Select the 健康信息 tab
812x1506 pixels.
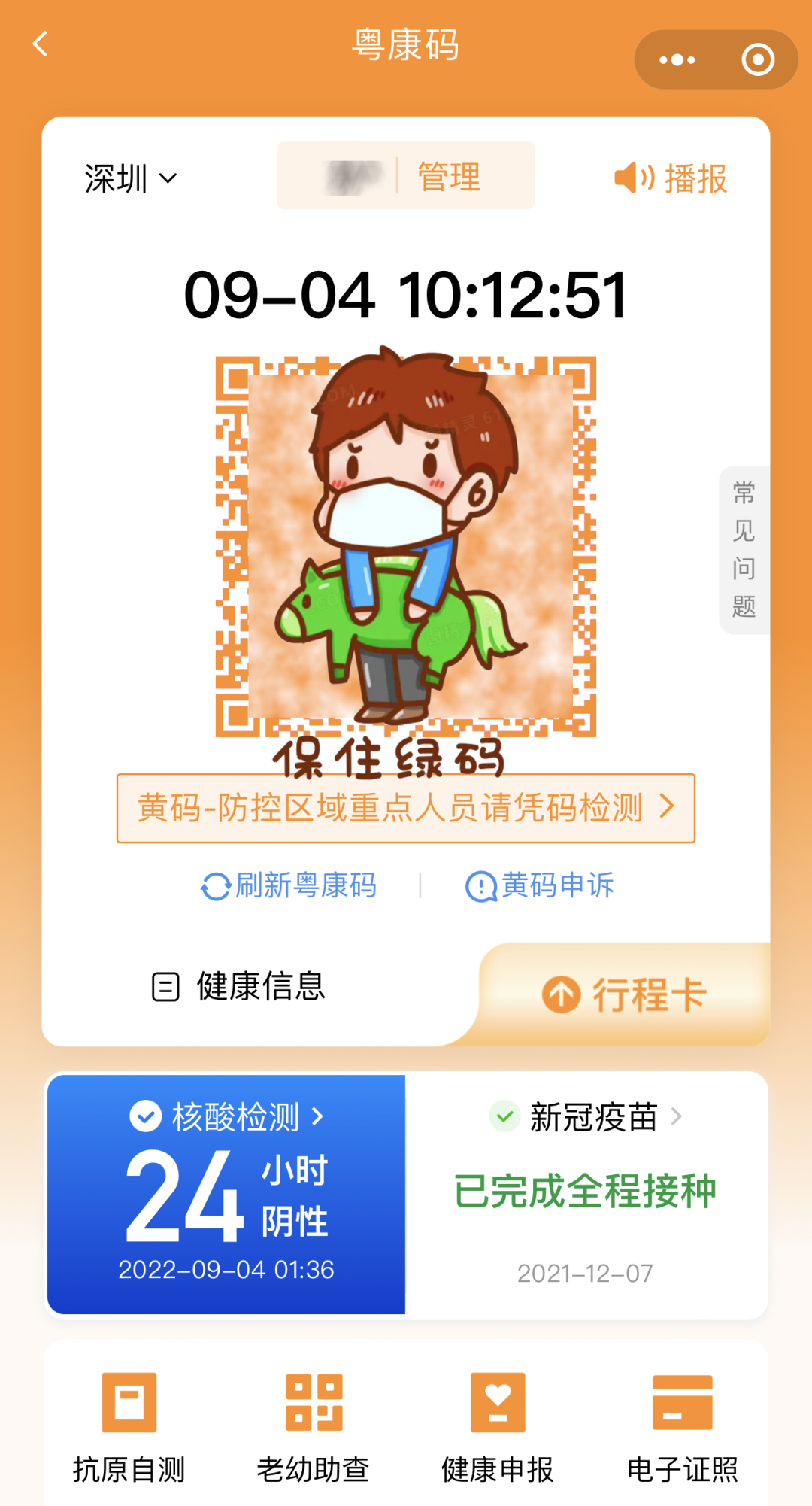tap(239, 986)
